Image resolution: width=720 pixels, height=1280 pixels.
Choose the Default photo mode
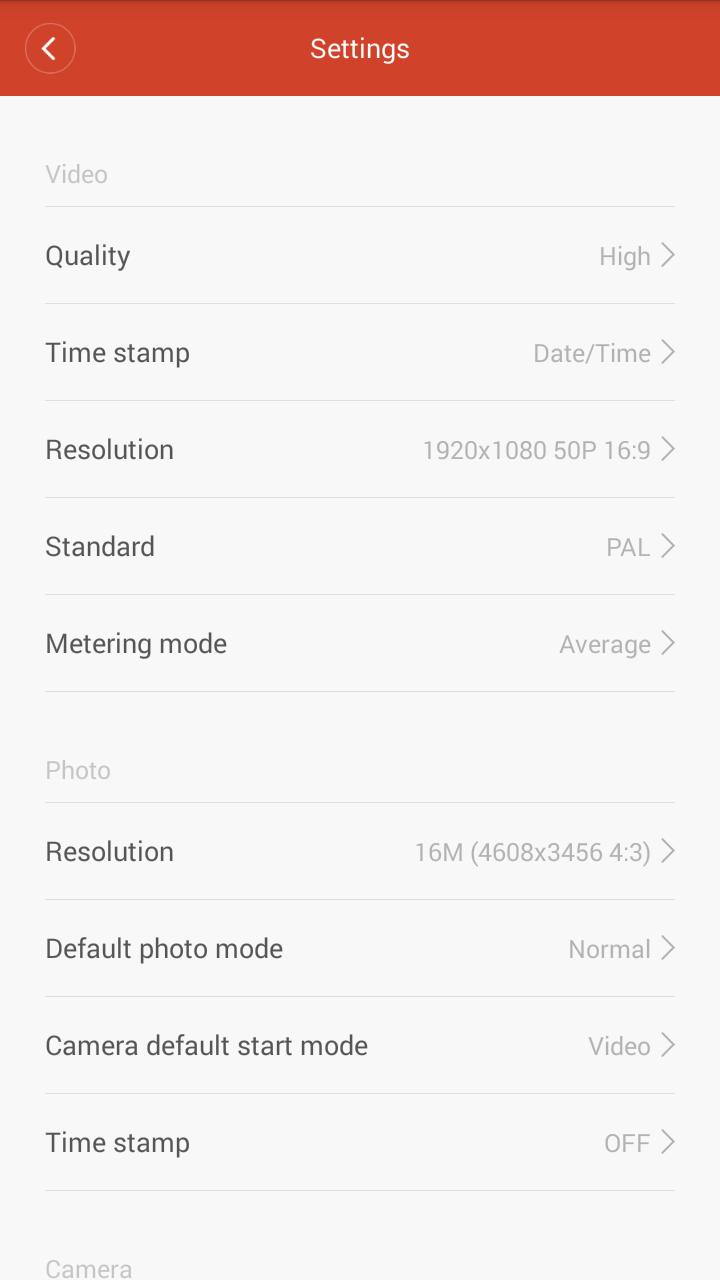(360, 949)
